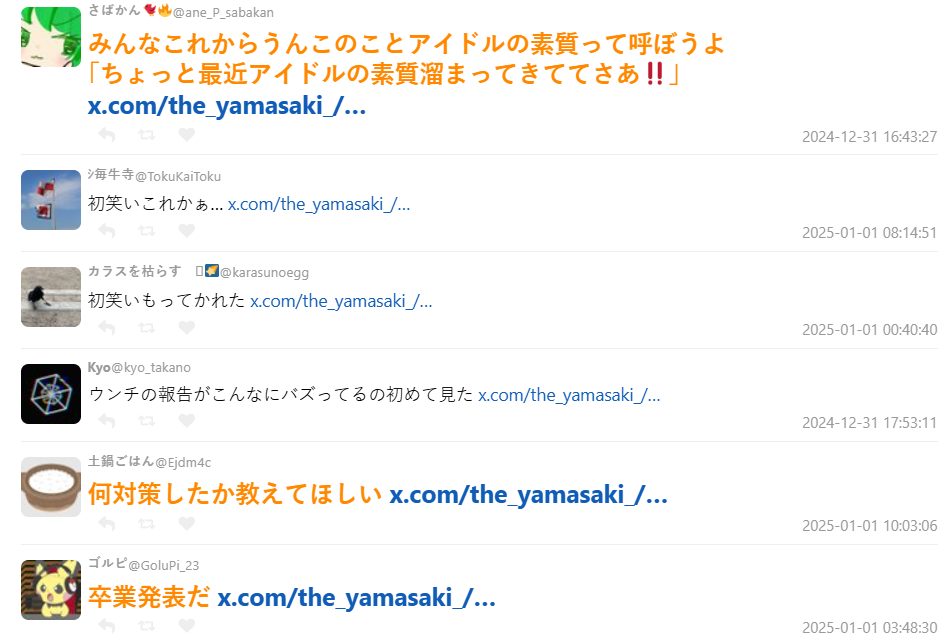940x642 pixels.
Task: Like the tweet by @TokuKaiToku
Action: coord(186,231)
